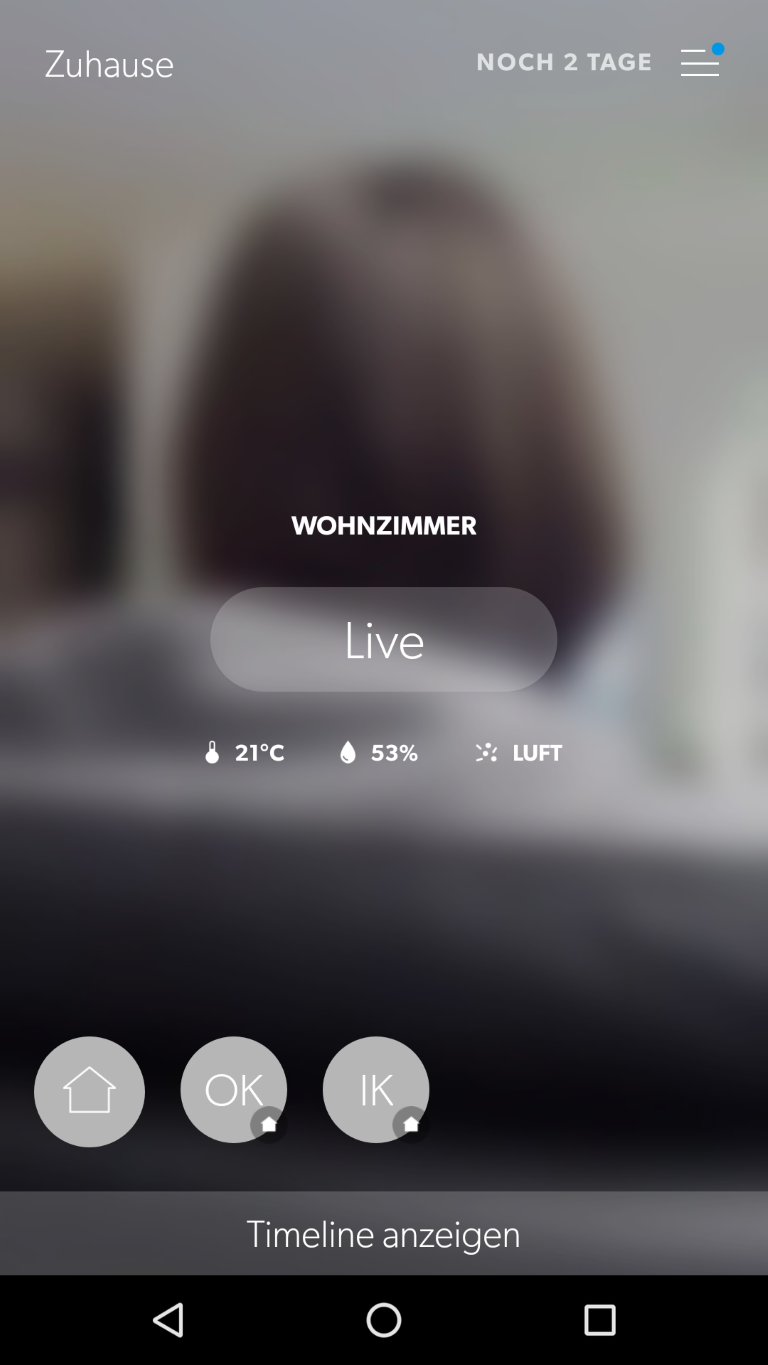View the 53% humidity details
Screen dimensions: 768x1365
click(x=378, y=753)
